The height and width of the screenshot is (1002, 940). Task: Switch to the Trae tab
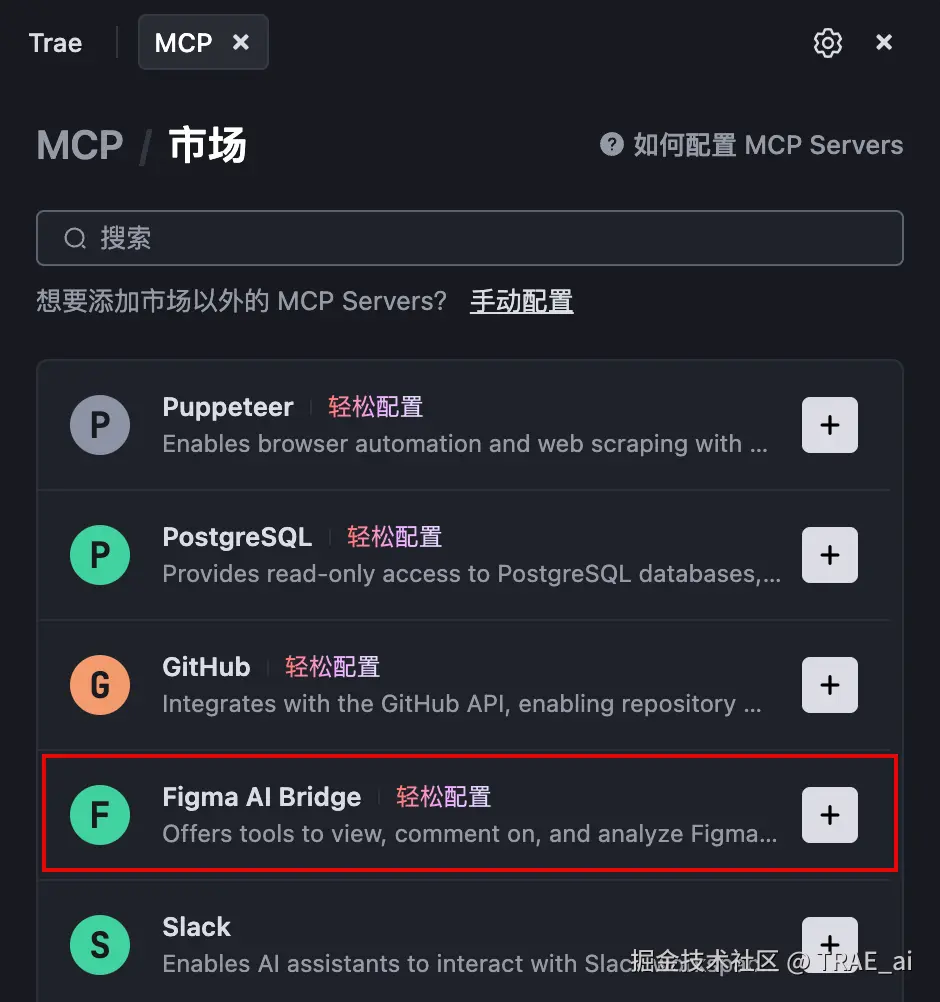[55, 43]
